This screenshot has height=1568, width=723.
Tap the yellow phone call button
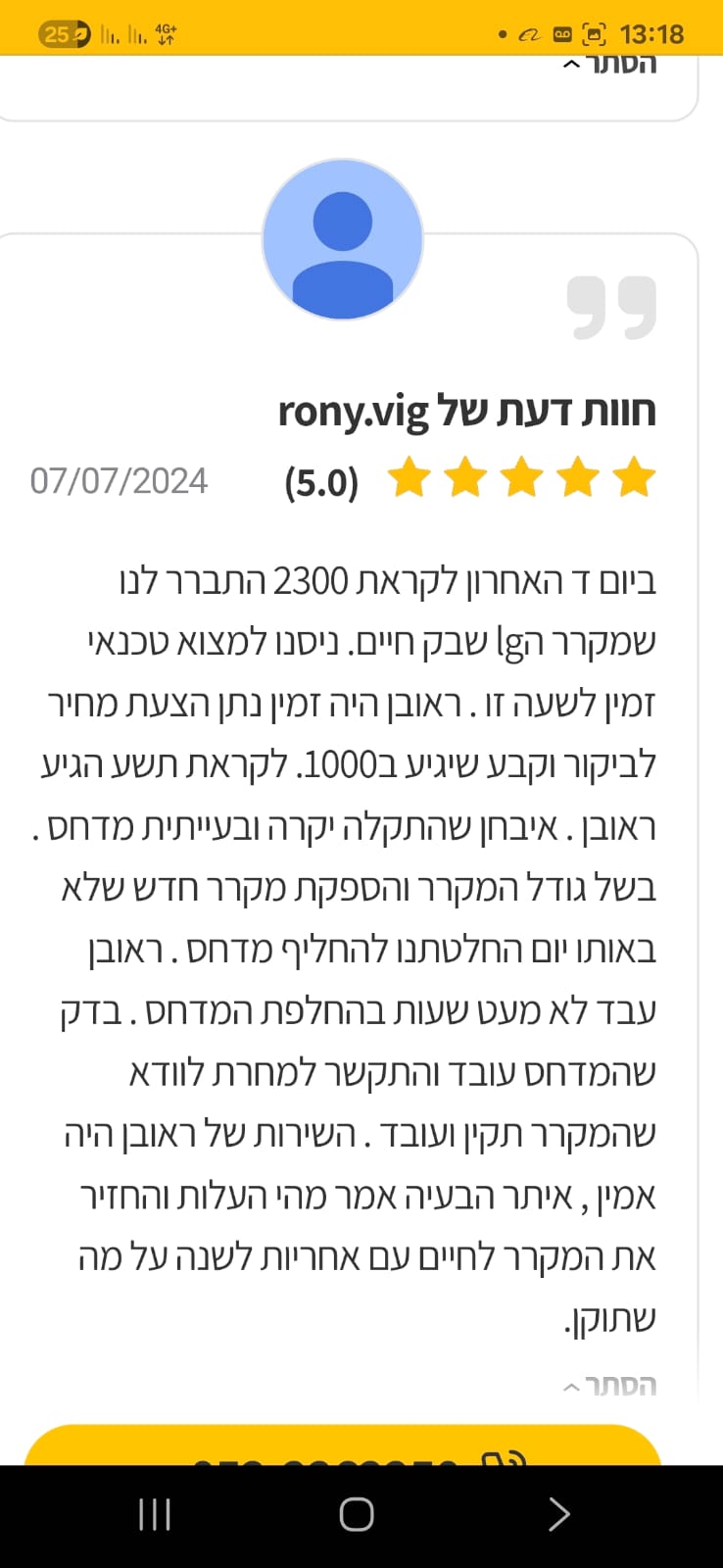pyautogui.click(x=343, y=1448)
